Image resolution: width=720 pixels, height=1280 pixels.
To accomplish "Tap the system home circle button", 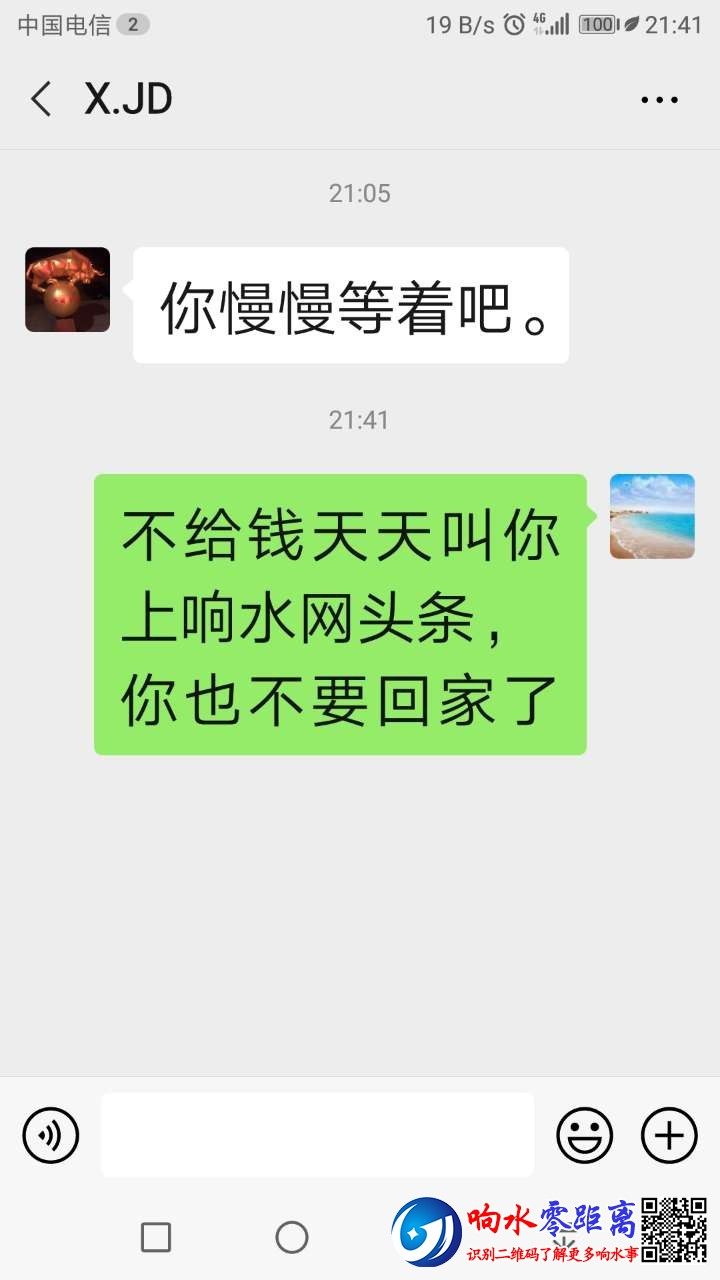I will [x=292, y=1237].
